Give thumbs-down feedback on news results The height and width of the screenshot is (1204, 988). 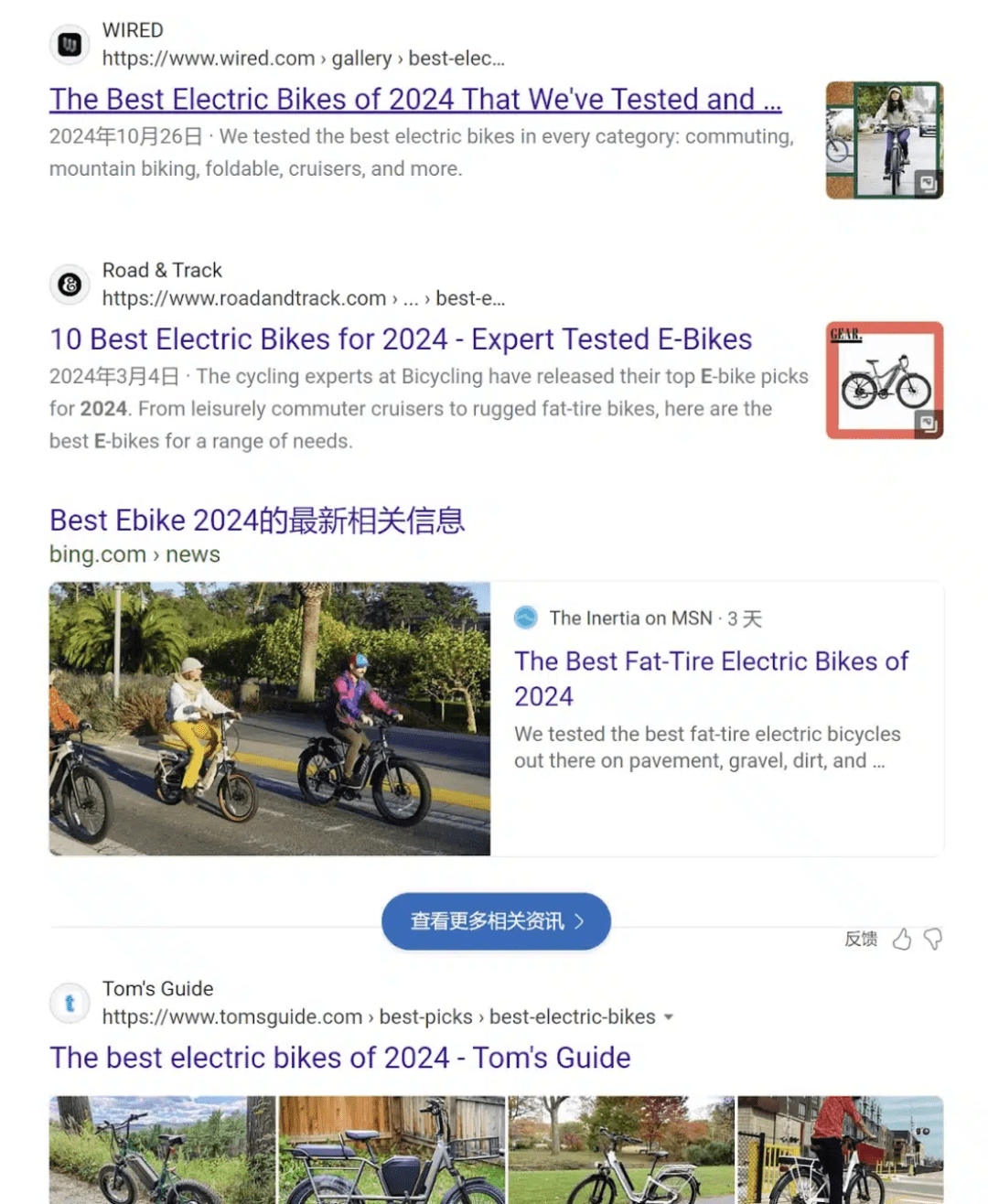coord(933,939)
